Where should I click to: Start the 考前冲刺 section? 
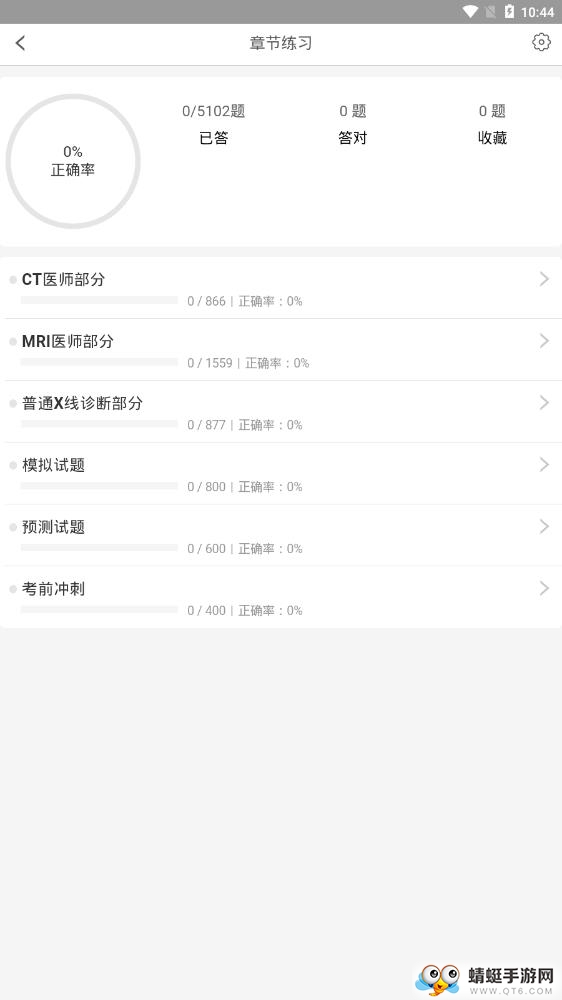pyautogui.click(x=281, y=598)
